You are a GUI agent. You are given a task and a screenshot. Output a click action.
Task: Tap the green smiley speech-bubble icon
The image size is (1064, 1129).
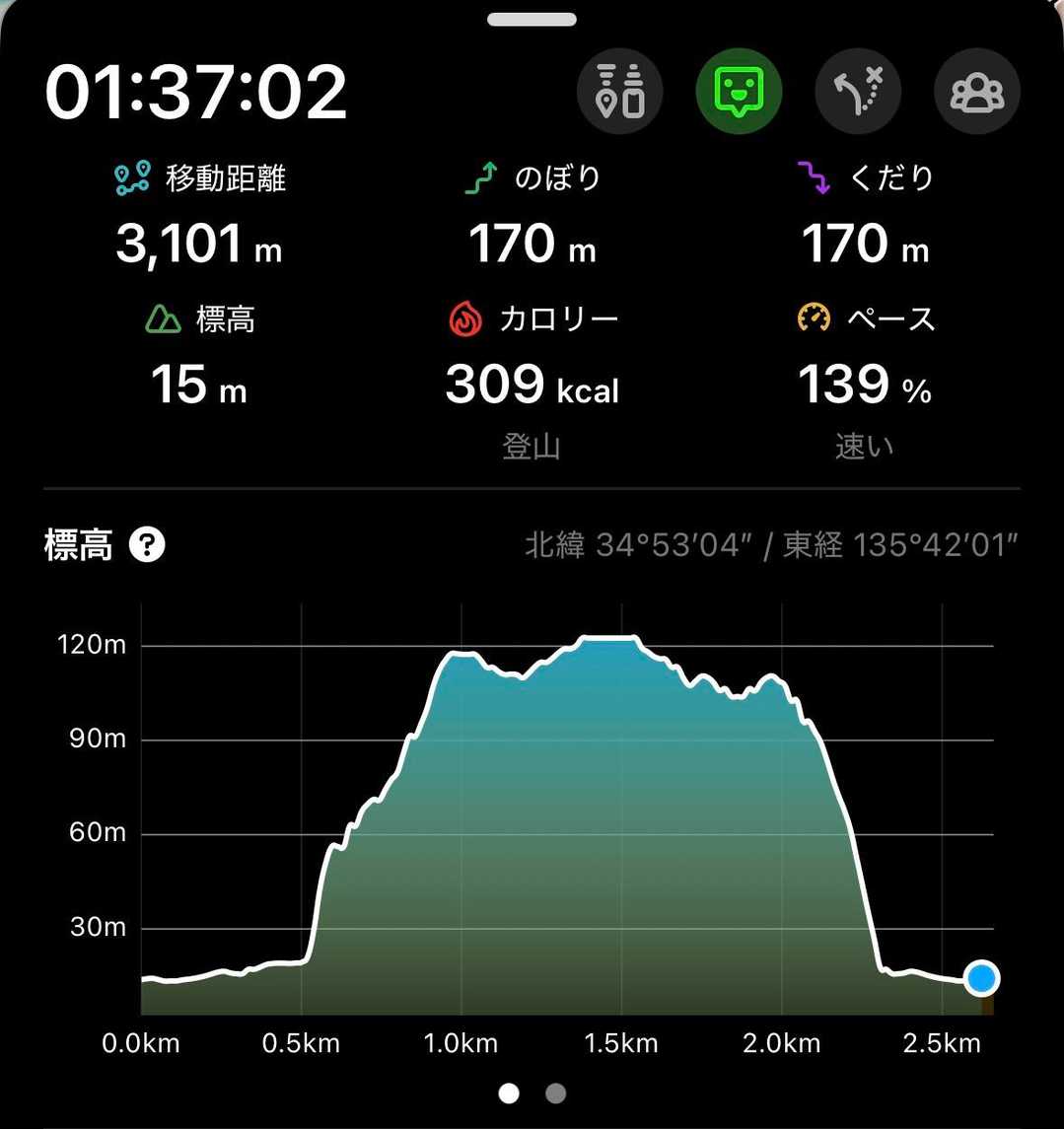click(x=739, y=92)
